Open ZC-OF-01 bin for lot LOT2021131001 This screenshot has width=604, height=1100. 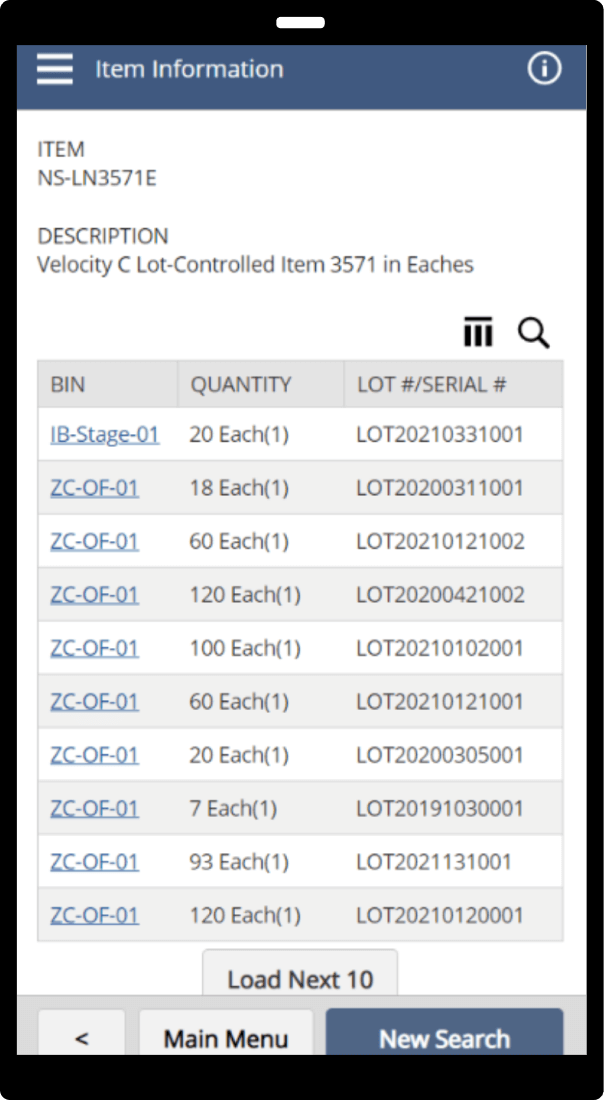click(94, 861)
